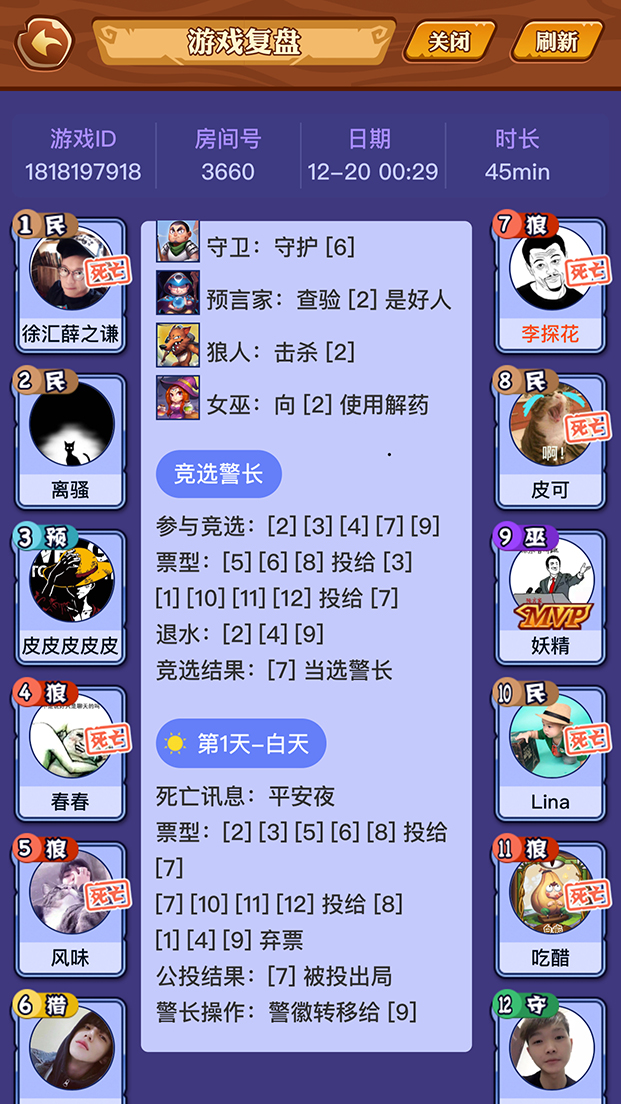View player 7 李探花's card
Image resolution: width=621 pixels, height=1104 pixels.
pos(550,283)
